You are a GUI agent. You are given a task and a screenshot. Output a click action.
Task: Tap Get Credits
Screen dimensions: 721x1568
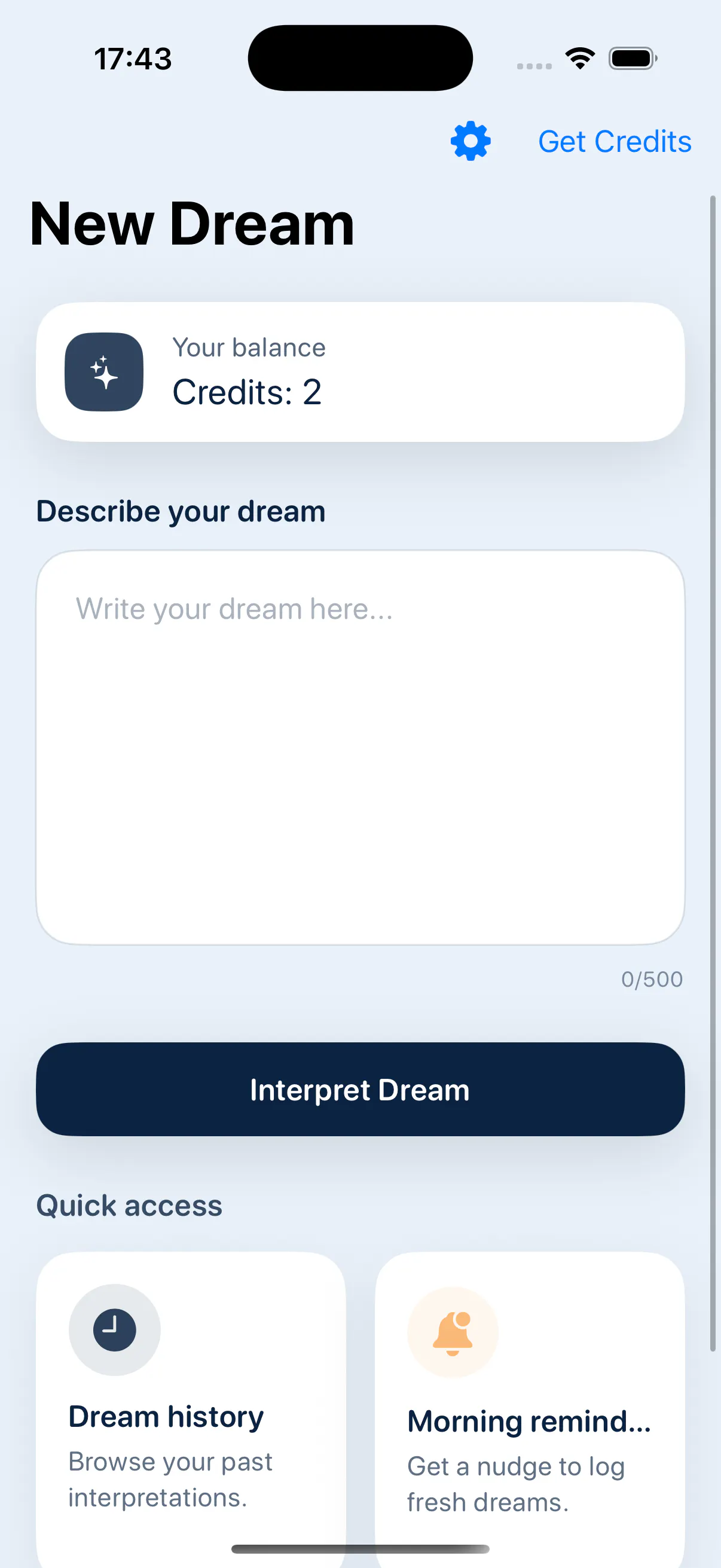coord(615,142)
